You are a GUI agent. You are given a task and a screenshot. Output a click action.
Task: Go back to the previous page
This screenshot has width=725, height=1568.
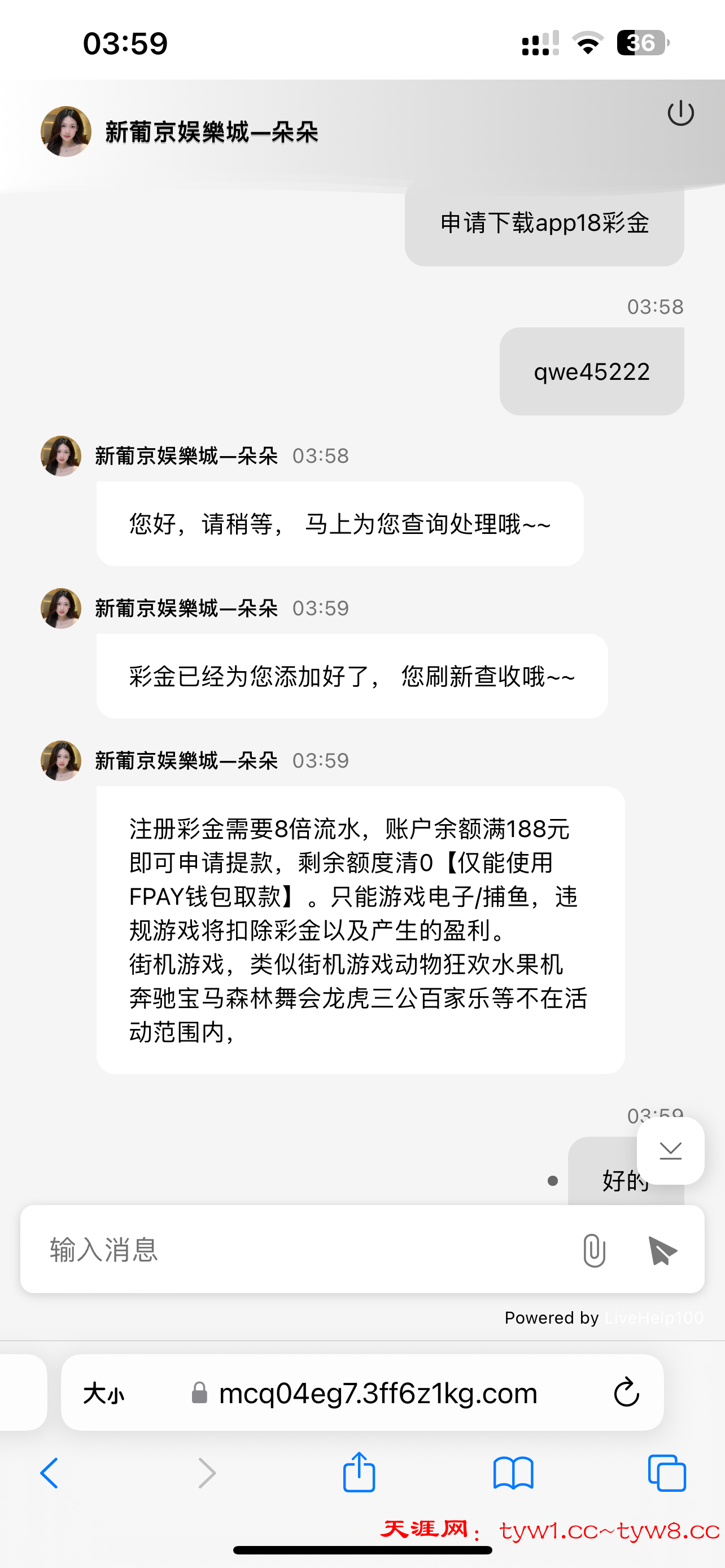[49, 1473]
